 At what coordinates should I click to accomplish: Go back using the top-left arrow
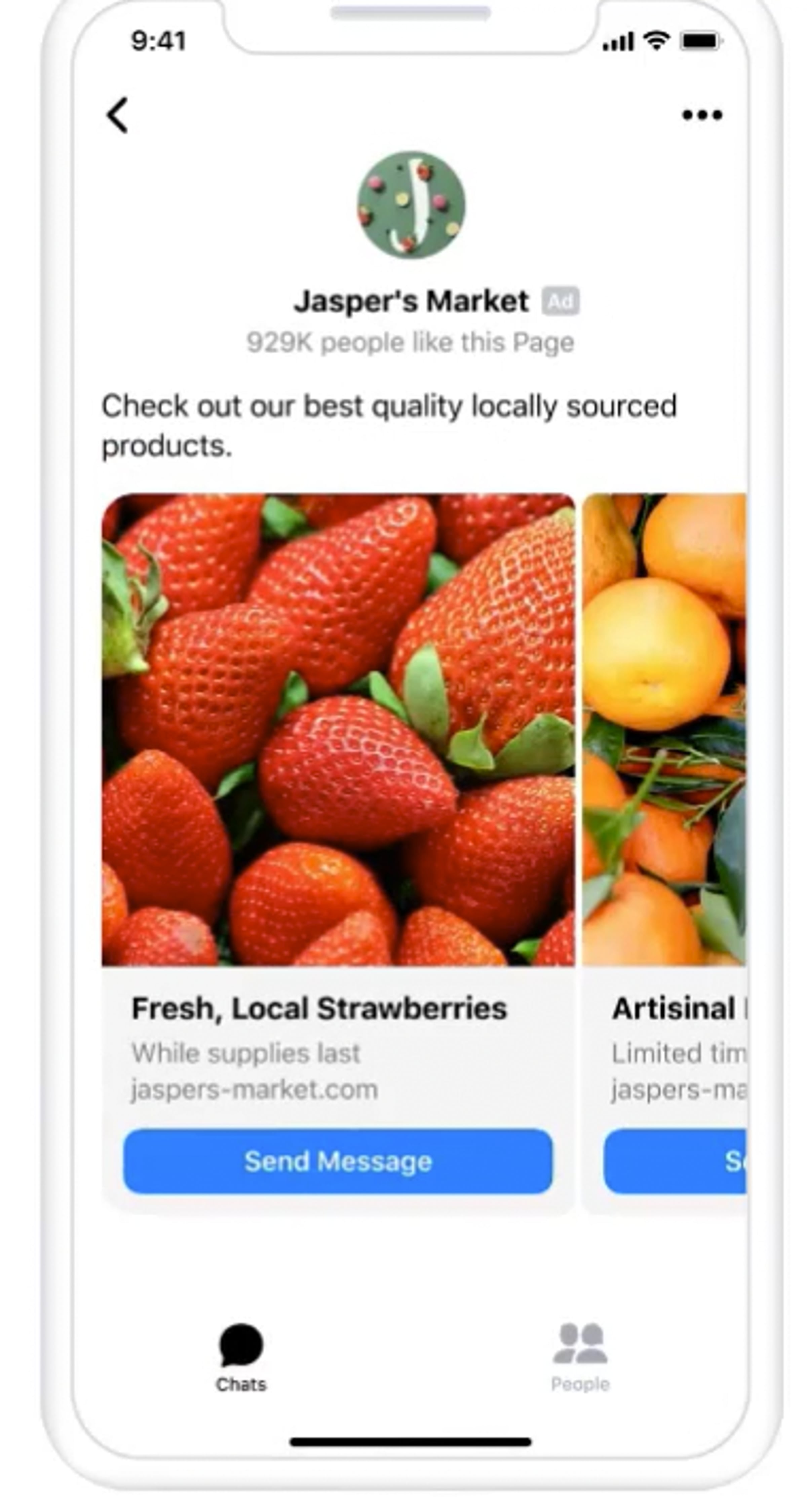(117, 115)
